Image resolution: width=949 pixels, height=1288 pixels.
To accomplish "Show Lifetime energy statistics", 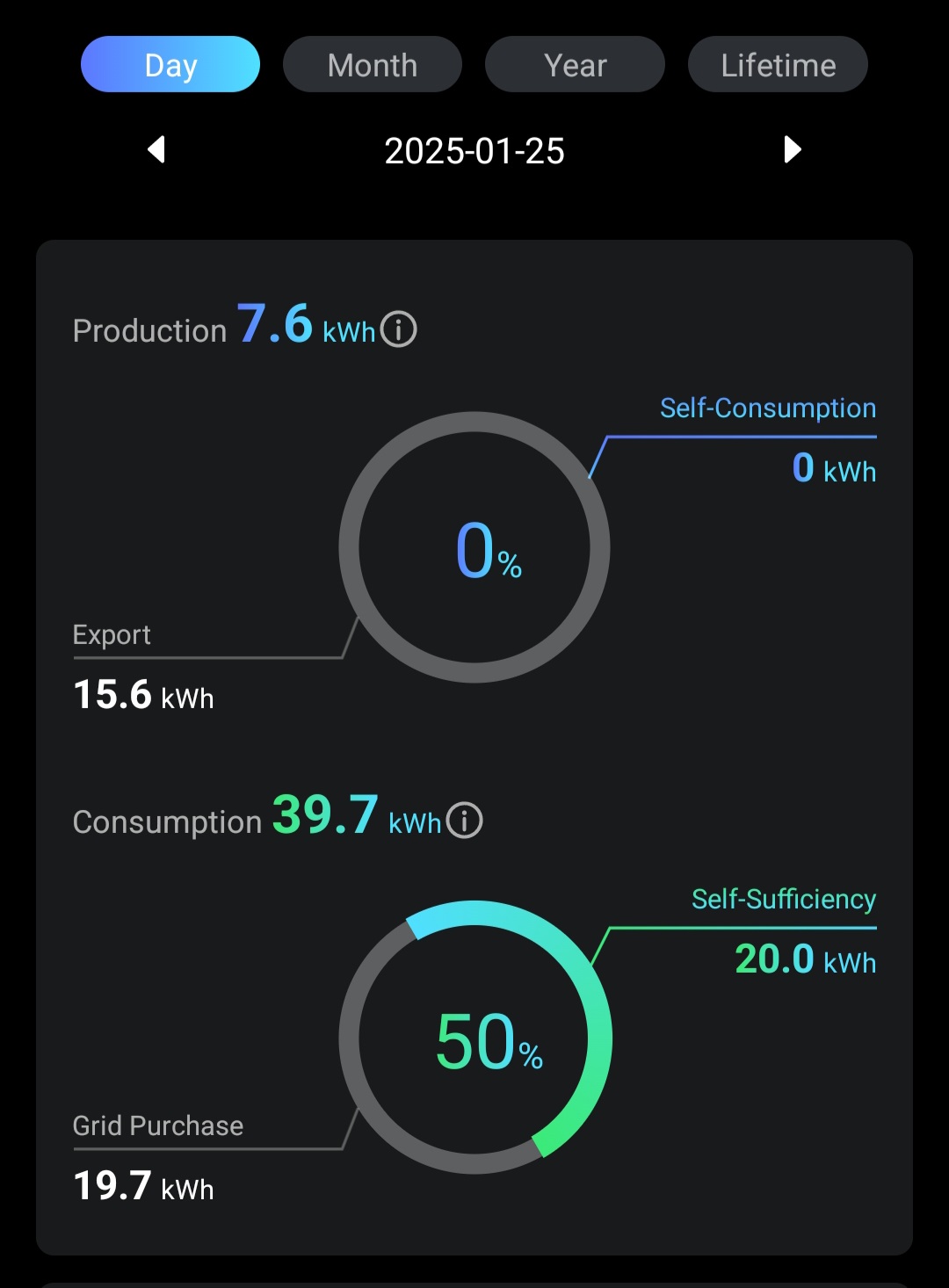I will [x=778, y=65].
